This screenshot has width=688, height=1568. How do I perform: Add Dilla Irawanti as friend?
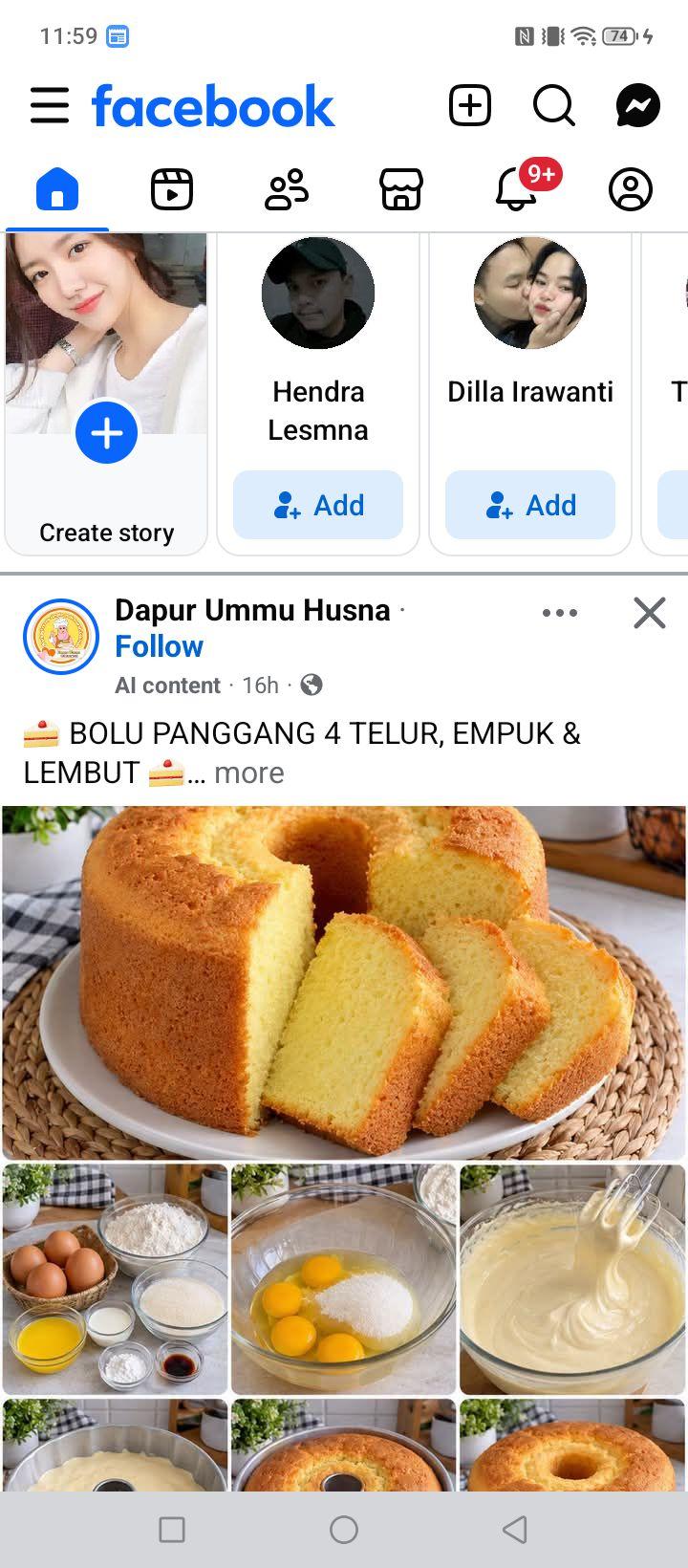[530, 505]
